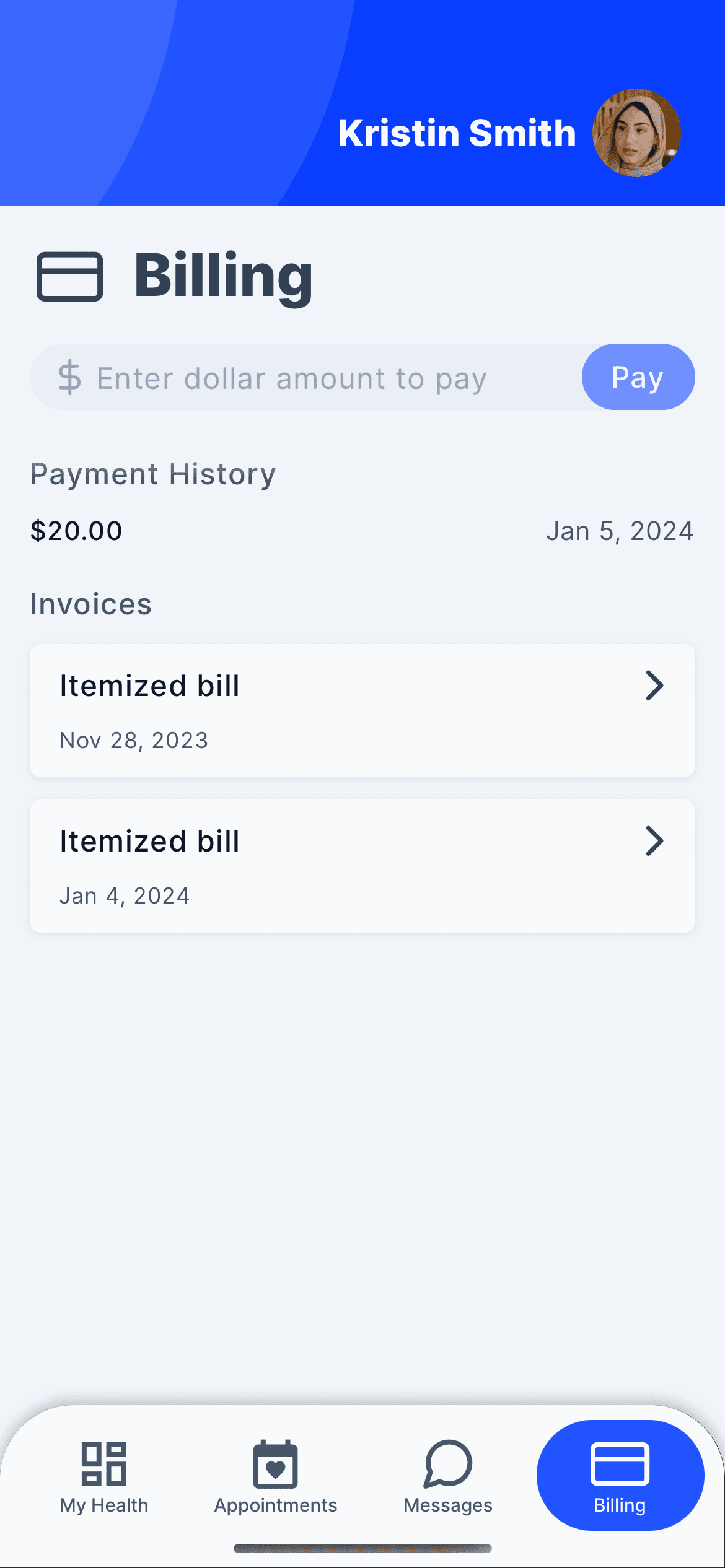Expand the Nov 28, 2023 itemized bill chevron
This screenshot has height=1568, width=725.
click(x=654, y=685)
